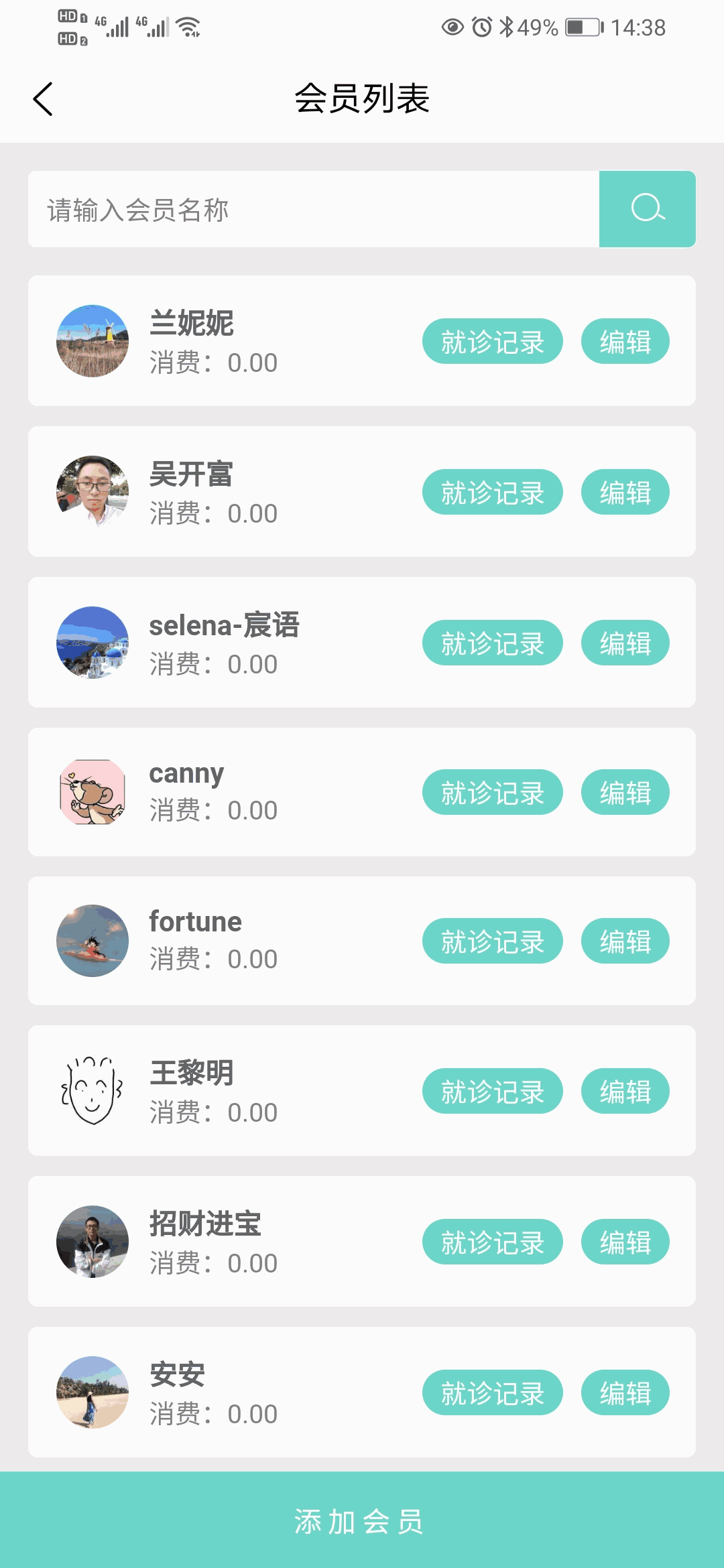The height and width of the screenshot is (1568, 724).
Task: View 兰妮妮's 就诊记录
Action: [492, 341]
